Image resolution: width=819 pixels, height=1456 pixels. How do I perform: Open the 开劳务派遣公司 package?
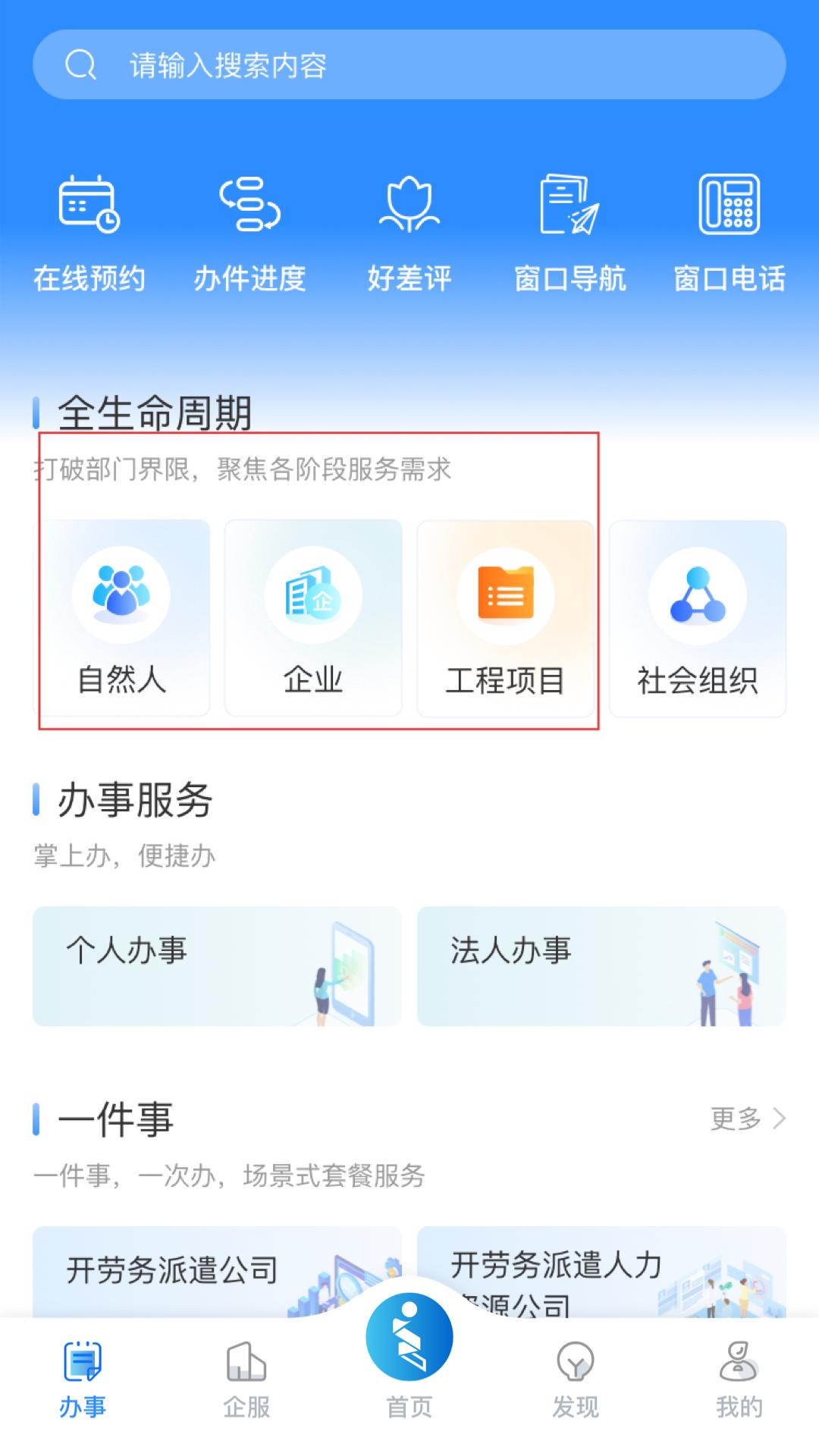coord(217,1270)
